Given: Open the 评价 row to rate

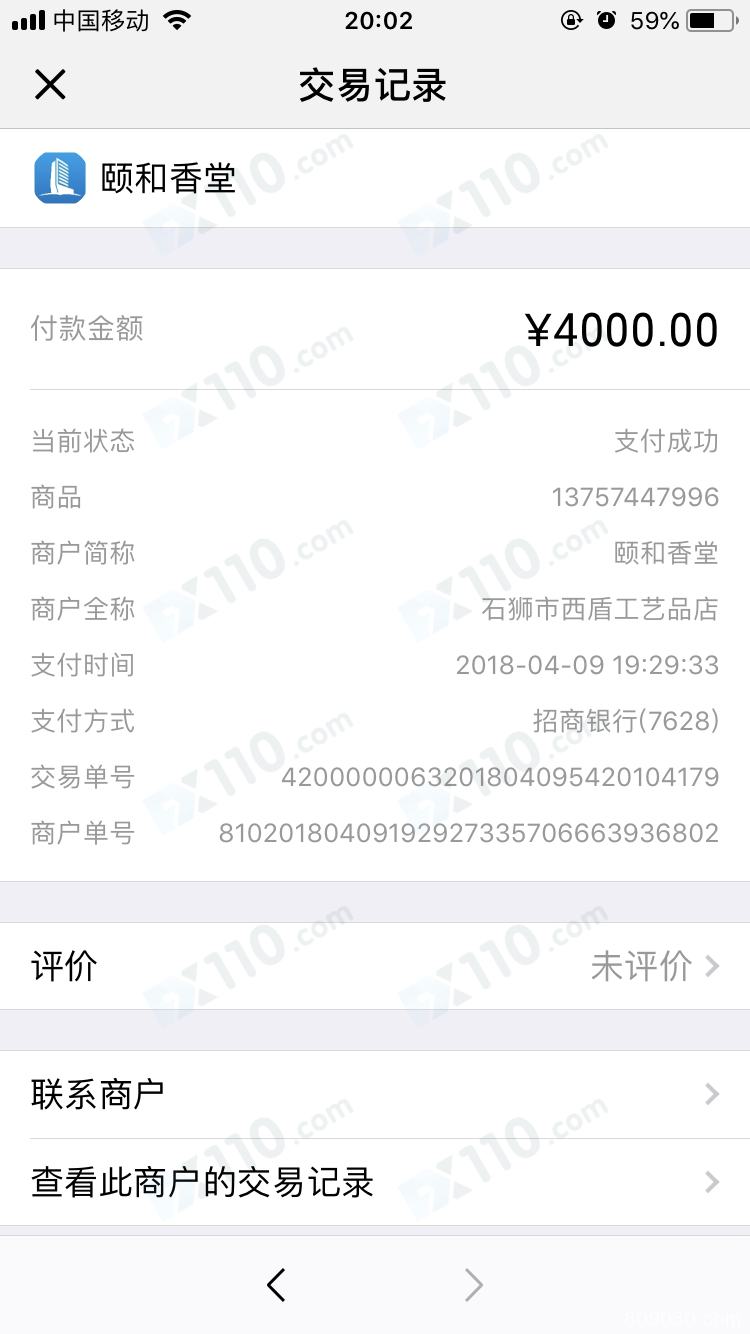Looking at the screenshot, I should click(375, 966).
